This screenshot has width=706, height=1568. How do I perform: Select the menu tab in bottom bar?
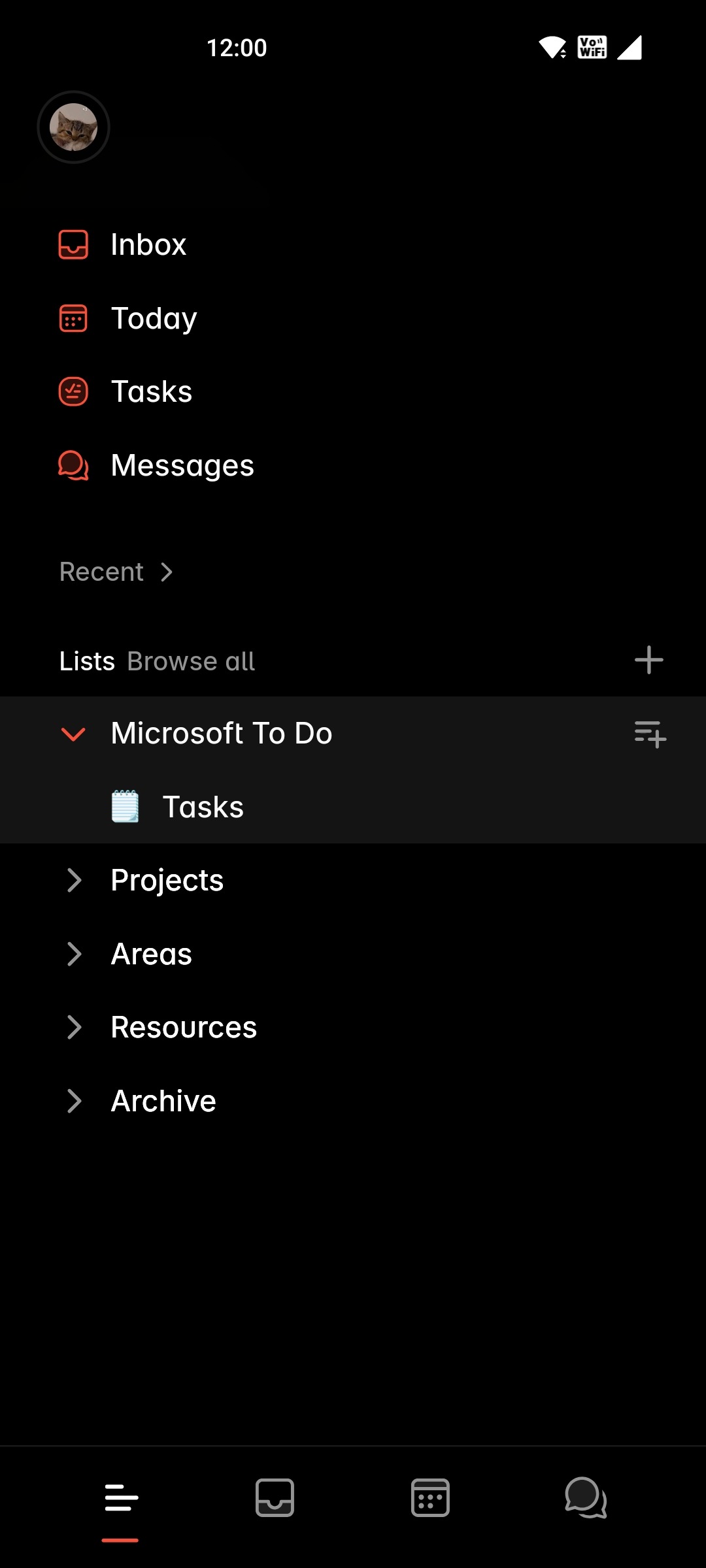(x=121, y=1498)
